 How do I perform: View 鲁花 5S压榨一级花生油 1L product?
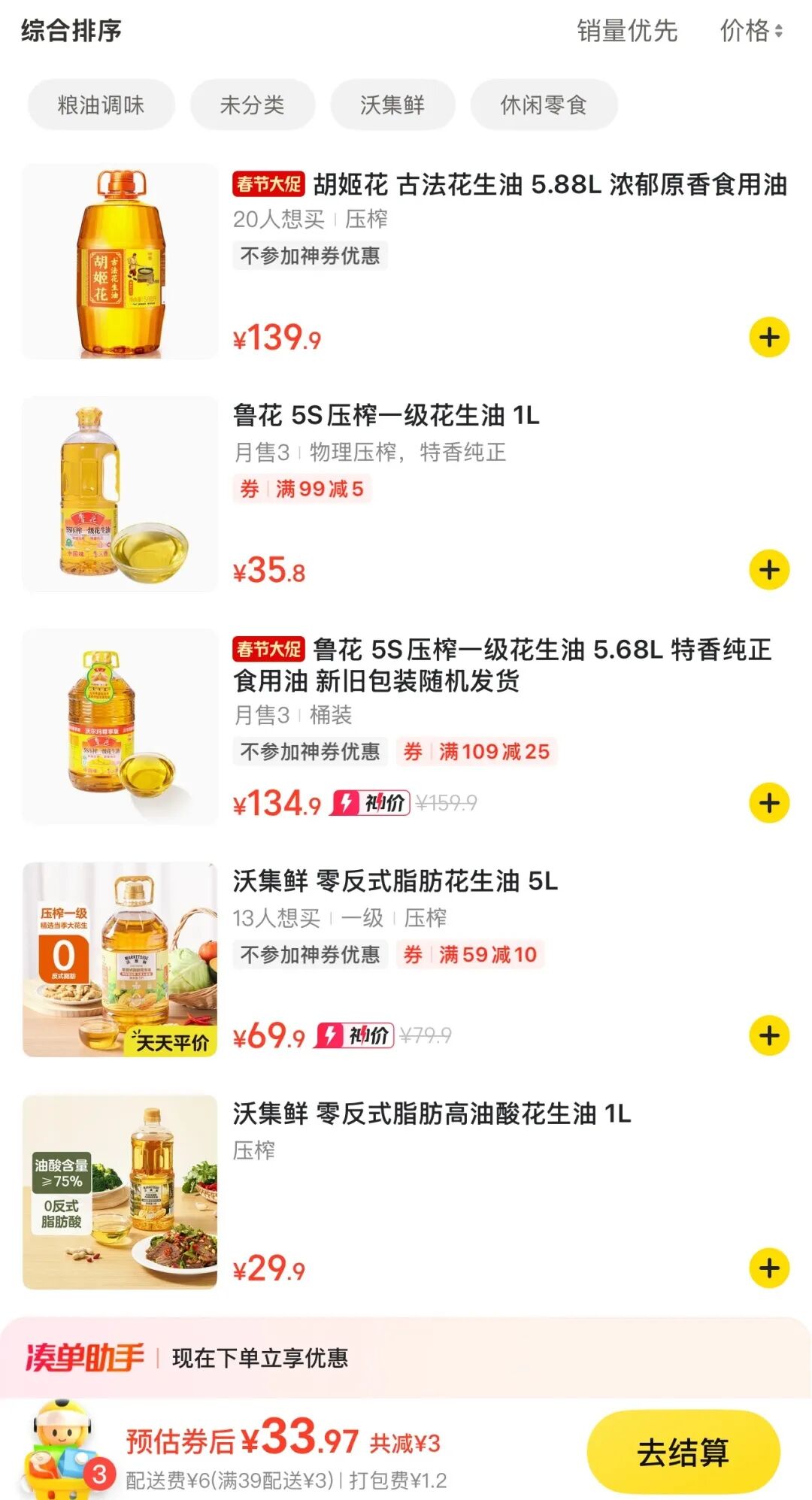(x=386, y=415)
